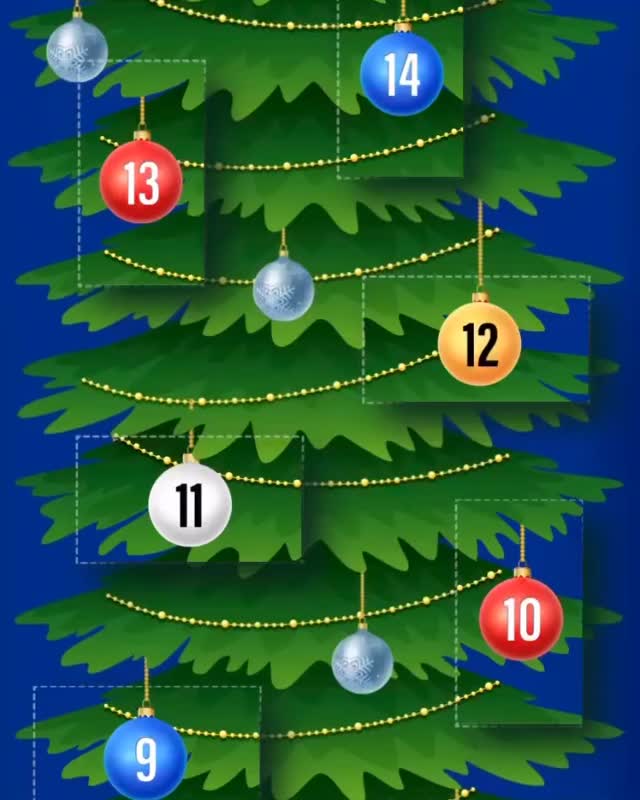Screen dimensions: 640x800
Task: Tap the white ornament numbered 11
Action: pos(190,505)
